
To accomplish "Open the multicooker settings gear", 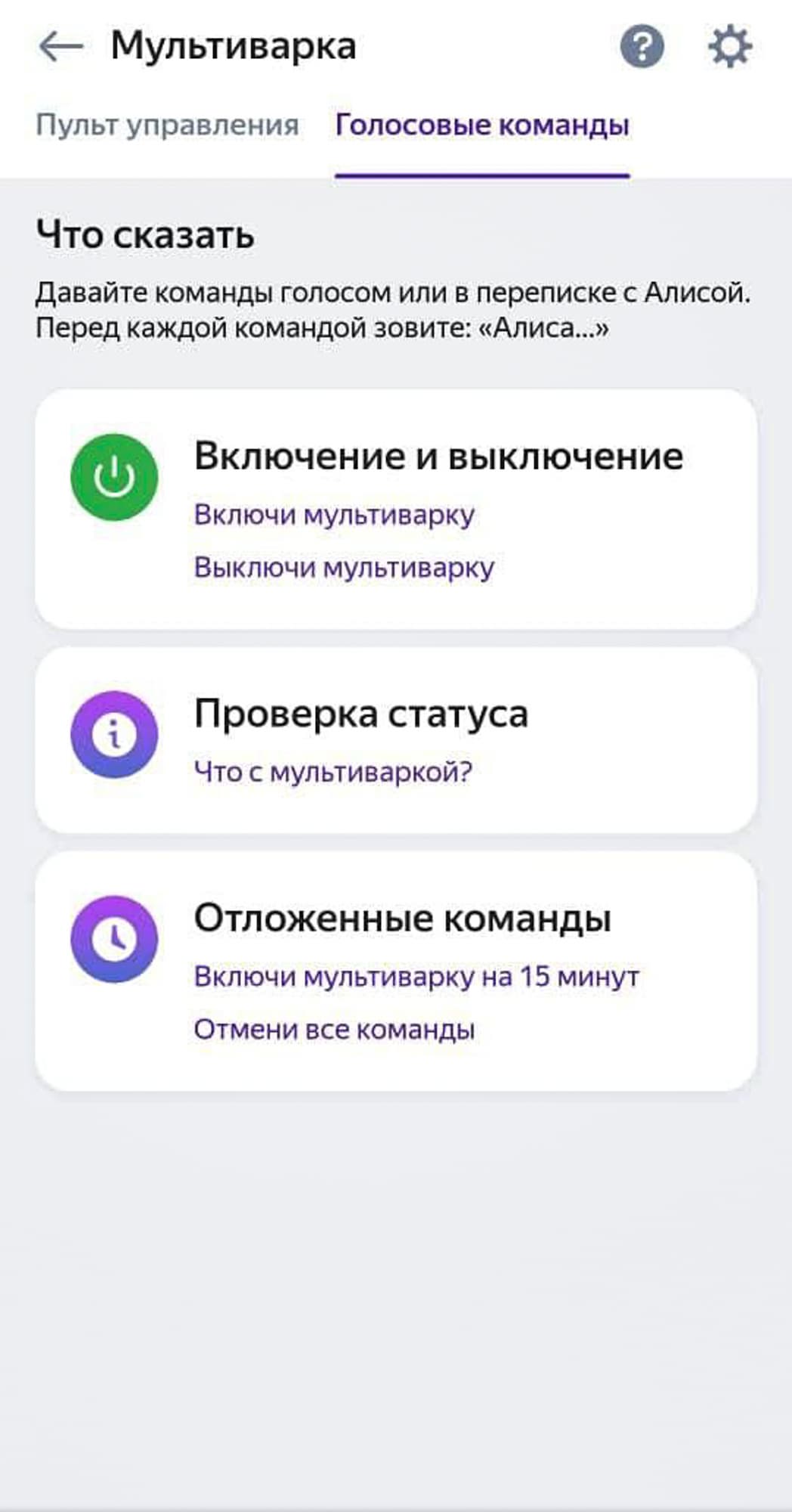I will pos(729,47).
